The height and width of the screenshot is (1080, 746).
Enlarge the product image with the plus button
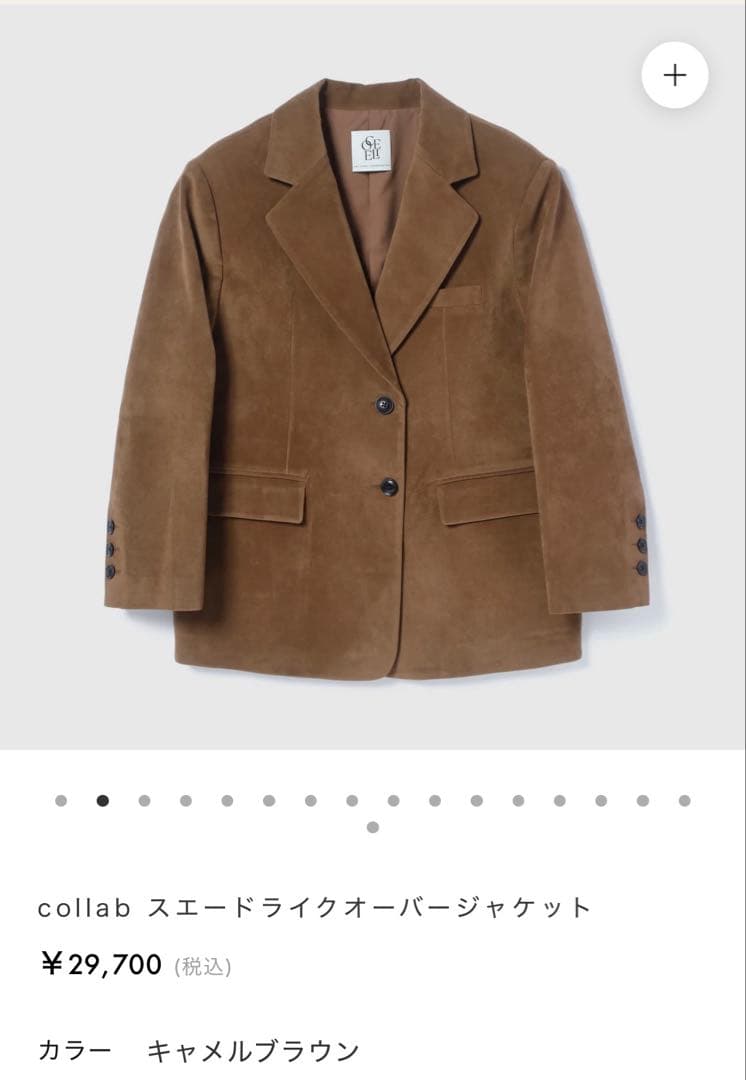coord(675,75)
